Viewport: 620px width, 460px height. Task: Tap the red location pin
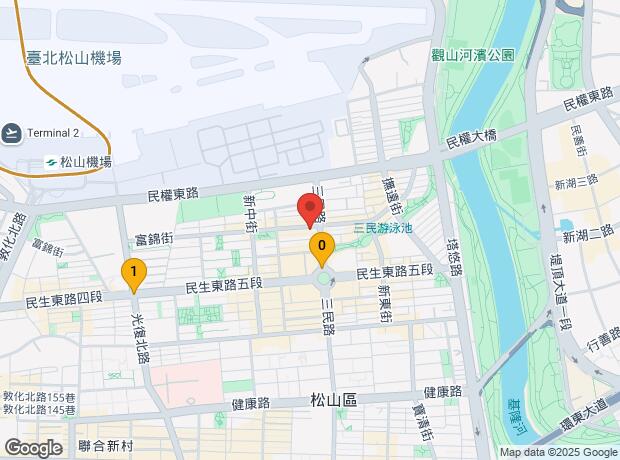point(310,211)
